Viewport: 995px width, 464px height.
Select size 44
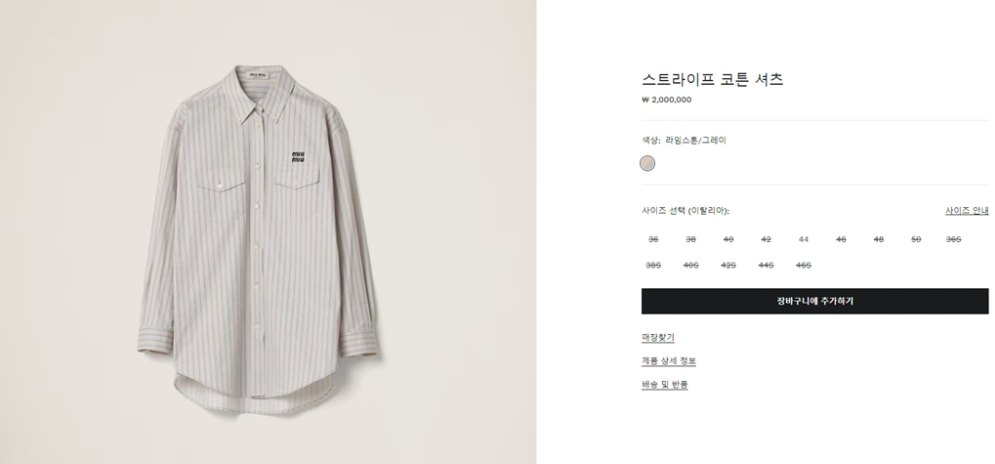click(x=803, y=240)
